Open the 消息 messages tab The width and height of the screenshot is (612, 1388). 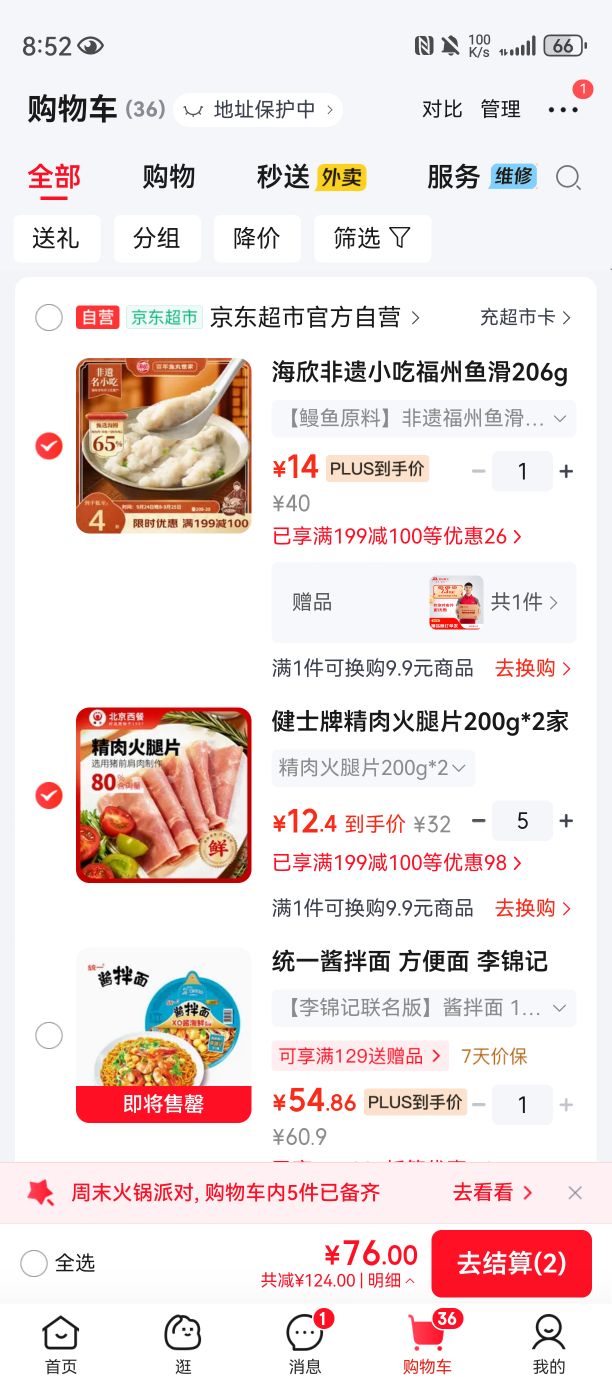[x=305, y=1345]
